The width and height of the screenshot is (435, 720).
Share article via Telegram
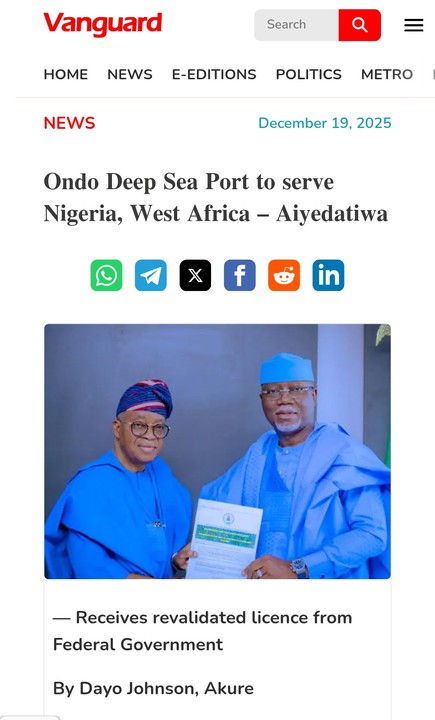[151, 276]
